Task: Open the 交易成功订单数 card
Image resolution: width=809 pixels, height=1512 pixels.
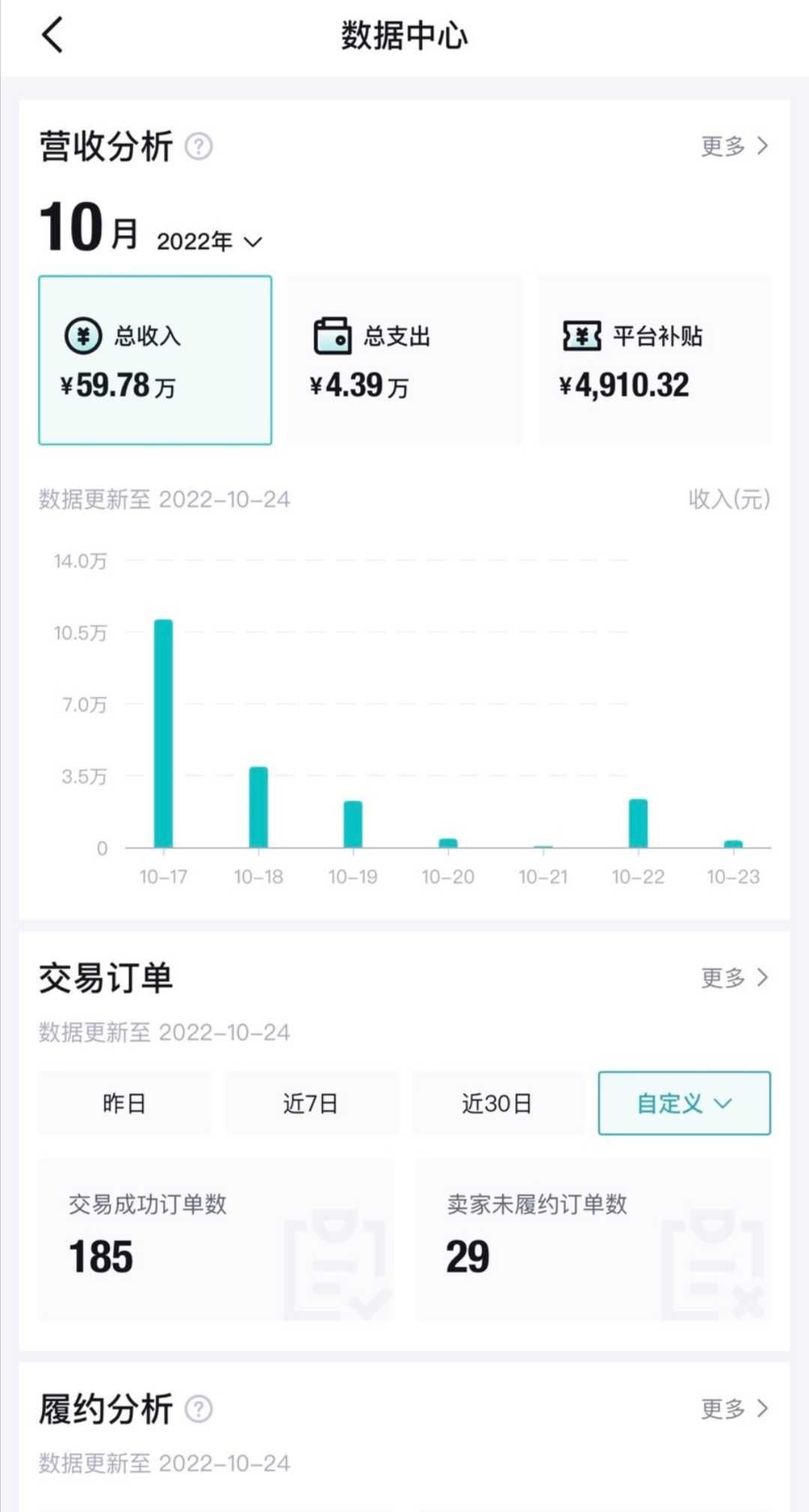Action: [x=216, y=1239]
